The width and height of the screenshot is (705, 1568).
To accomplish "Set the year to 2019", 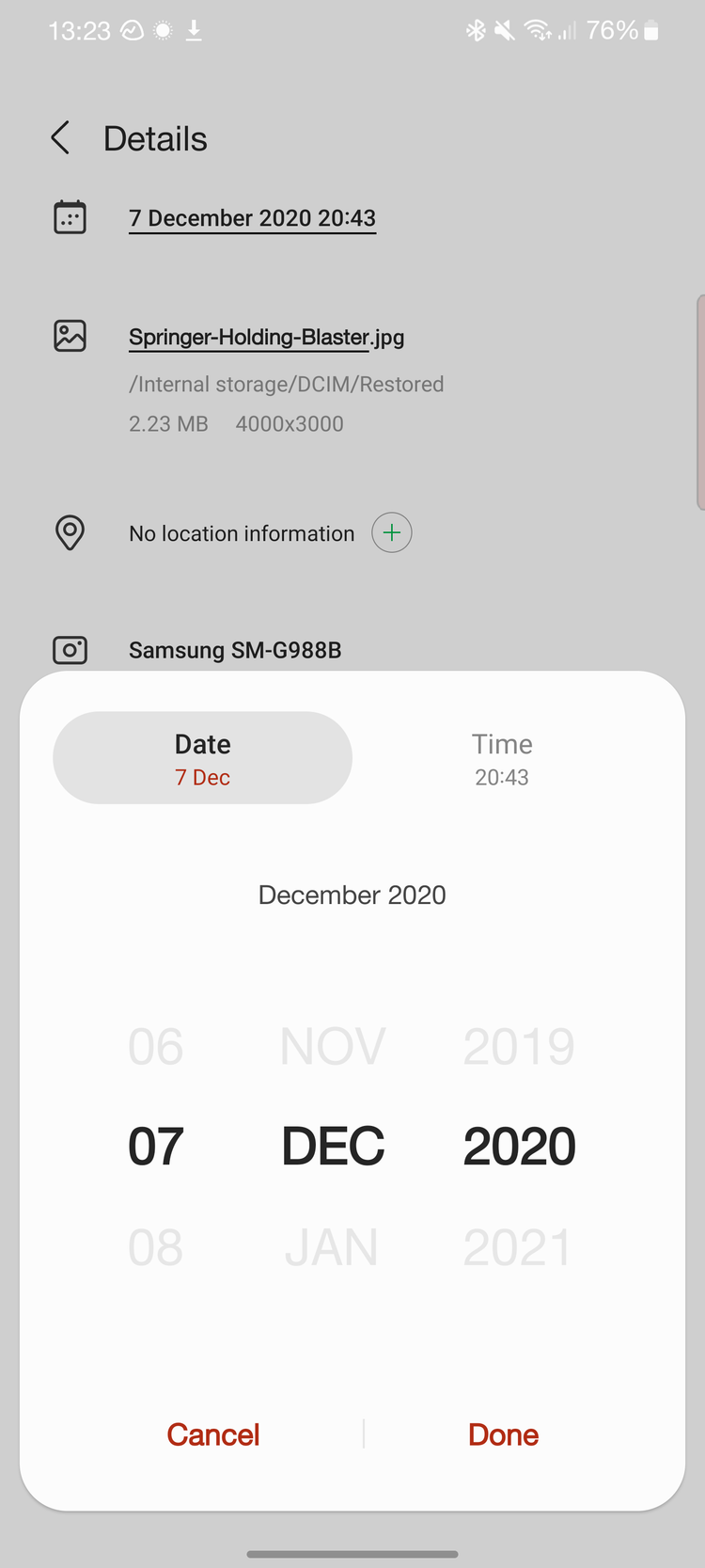I will point(519,1046).
